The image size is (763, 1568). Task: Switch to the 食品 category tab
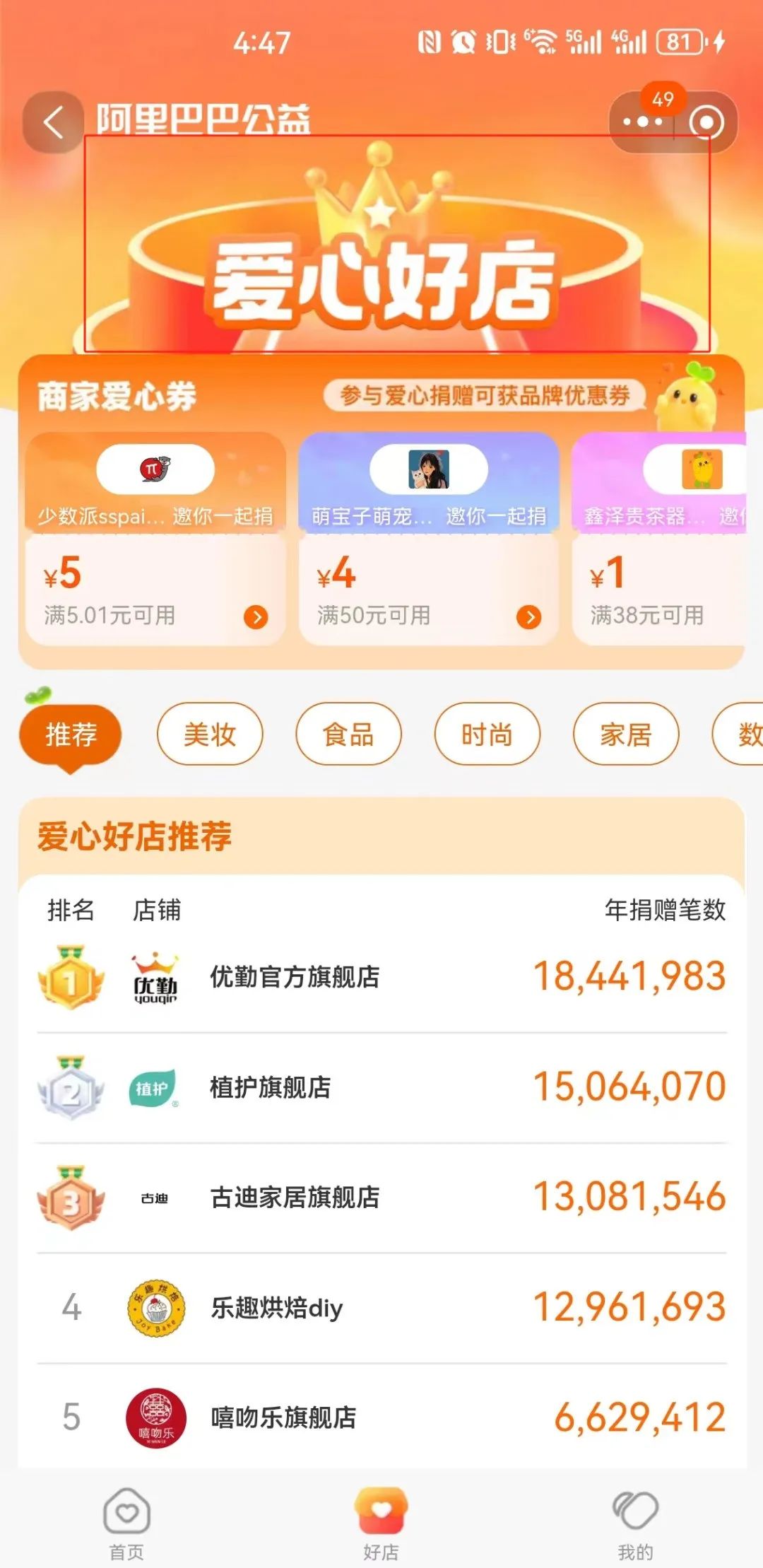pyautogui.click(x=348, y=735)
